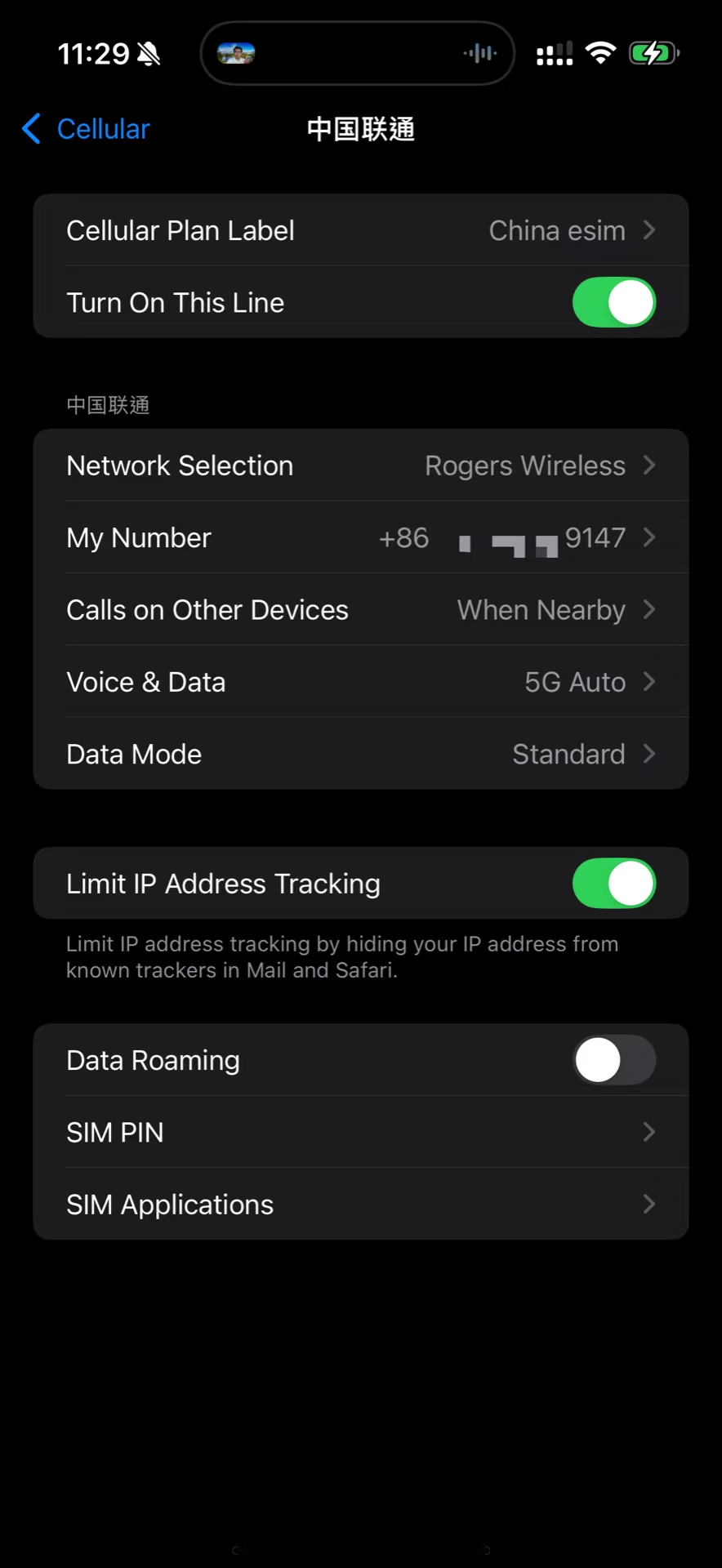Open SIM PIN settings
The height and width of the screenshot is (1568, 722).
click(x=360, y=1132)
